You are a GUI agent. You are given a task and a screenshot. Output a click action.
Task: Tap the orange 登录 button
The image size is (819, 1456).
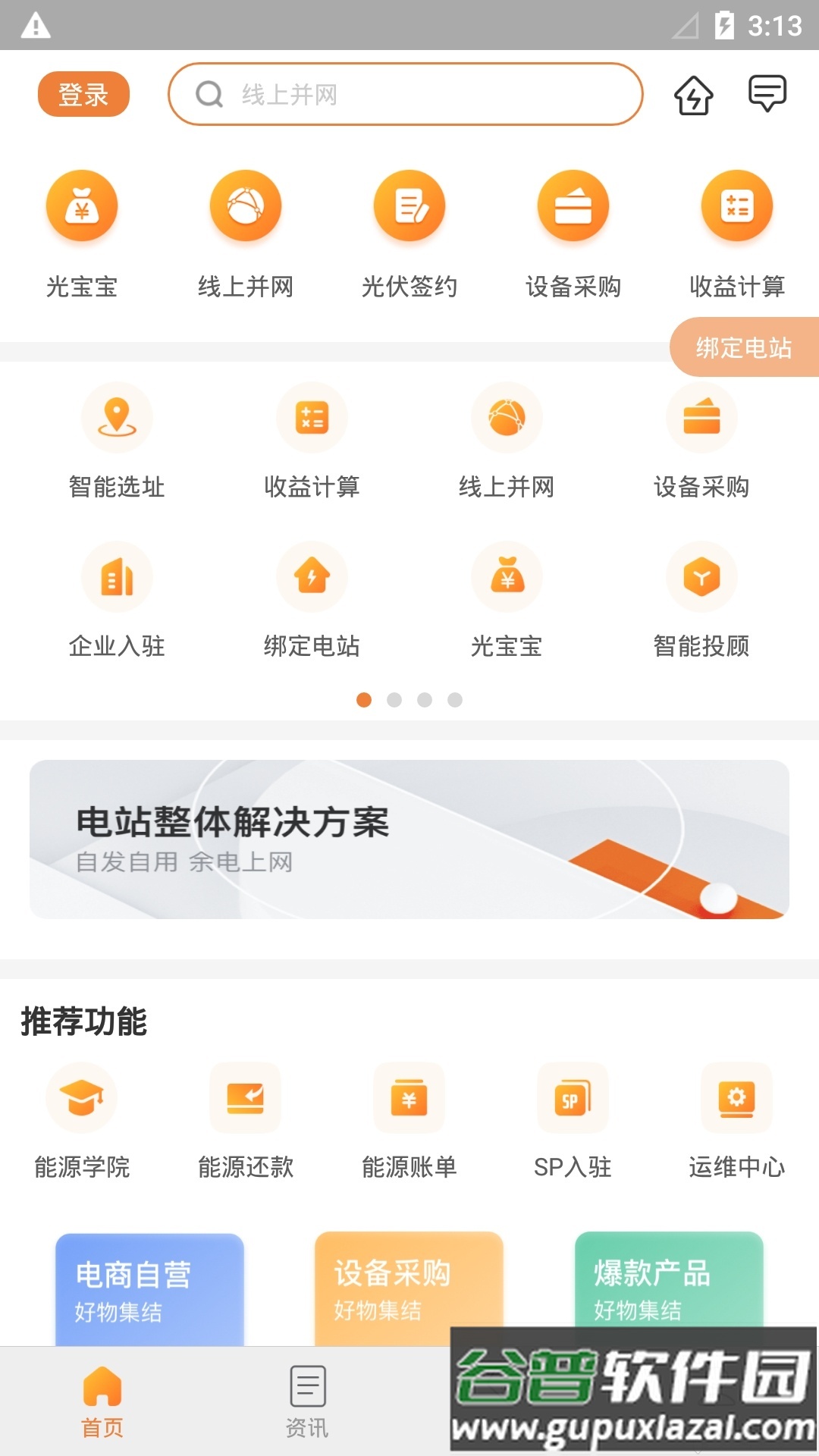coord(83,93)
